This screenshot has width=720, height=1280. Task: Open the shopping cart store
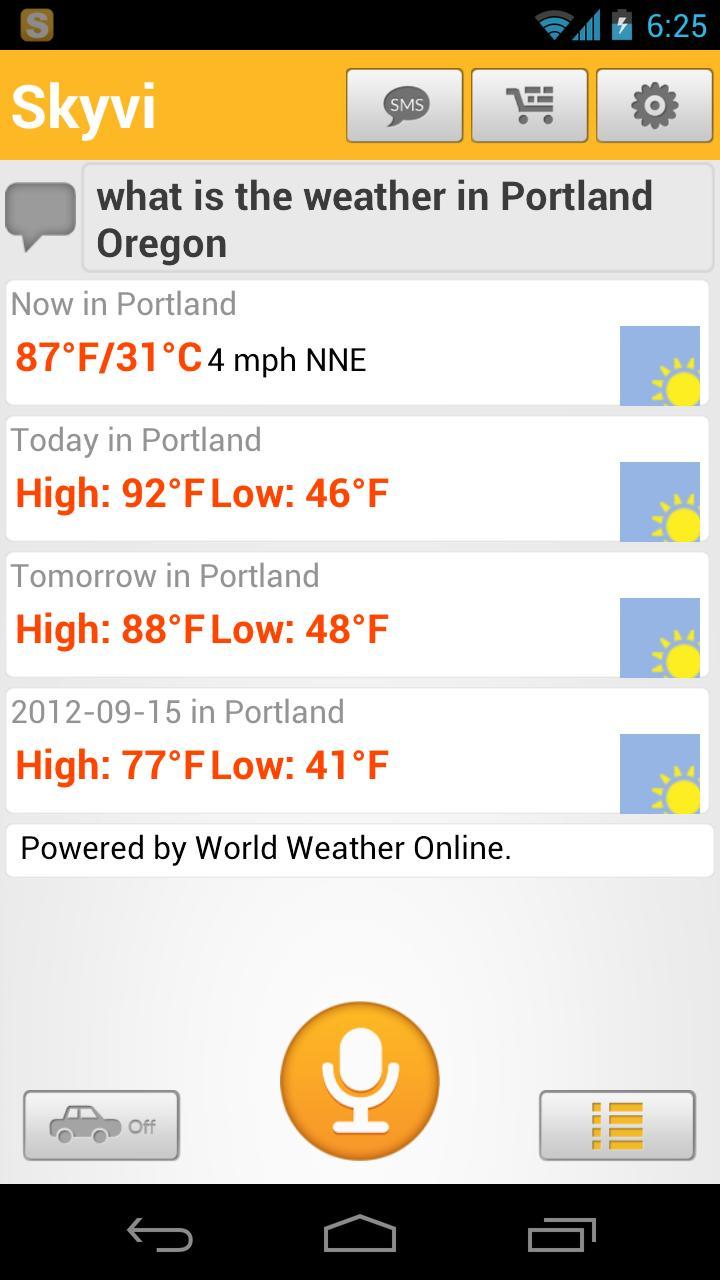pyautogui.click(x=529, y=105)
